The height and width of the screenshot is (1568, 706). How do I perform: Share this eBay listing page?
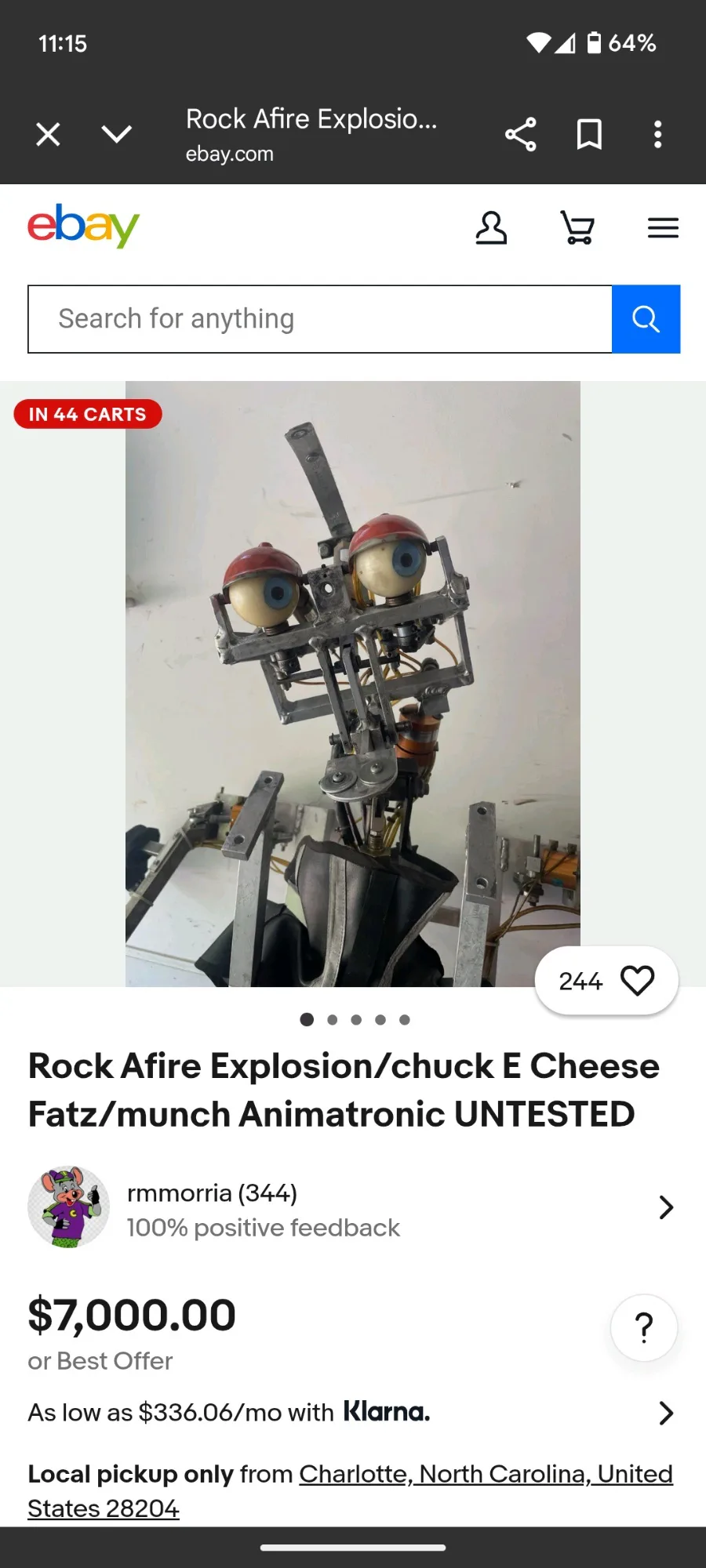[520, 135]
